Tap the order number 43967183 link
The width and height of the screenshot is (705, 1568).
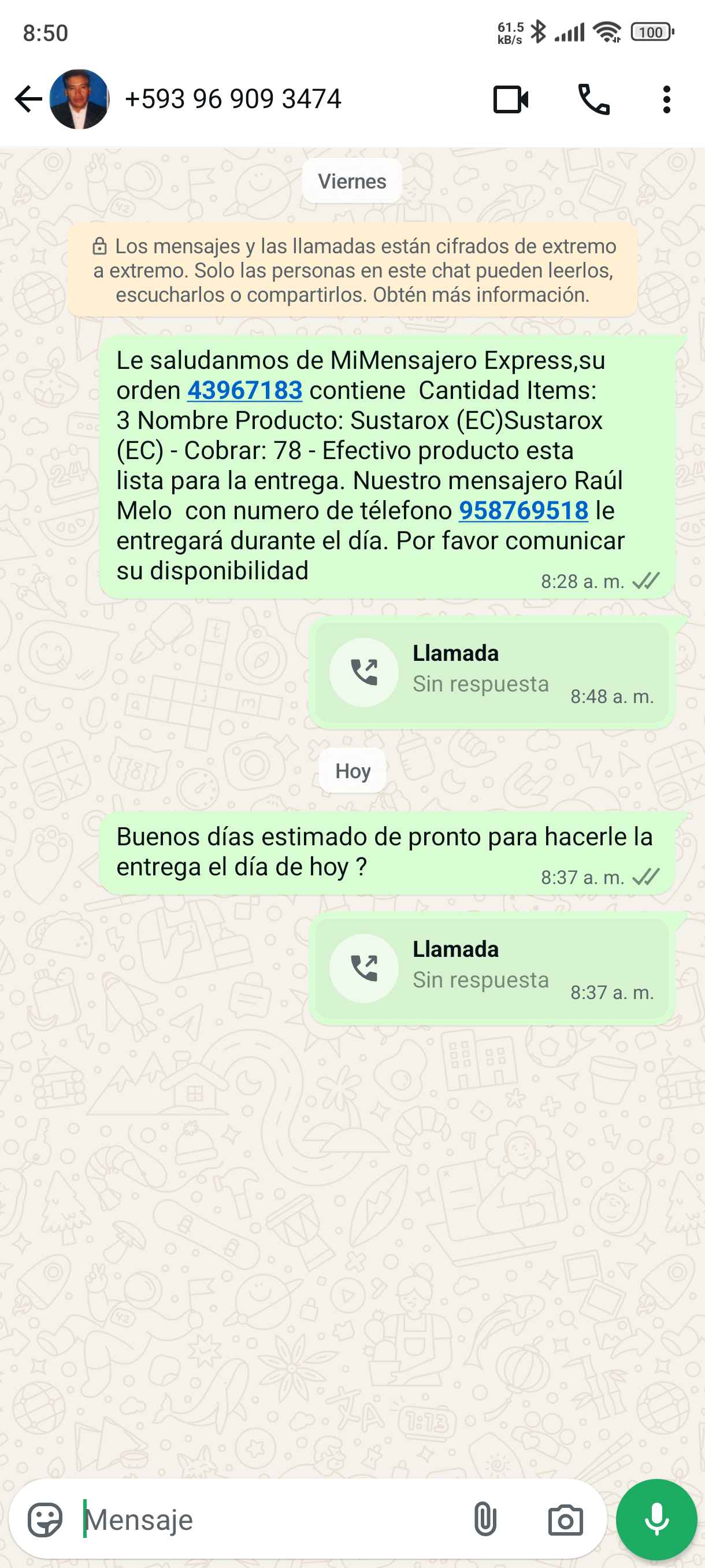coord(244,390)
